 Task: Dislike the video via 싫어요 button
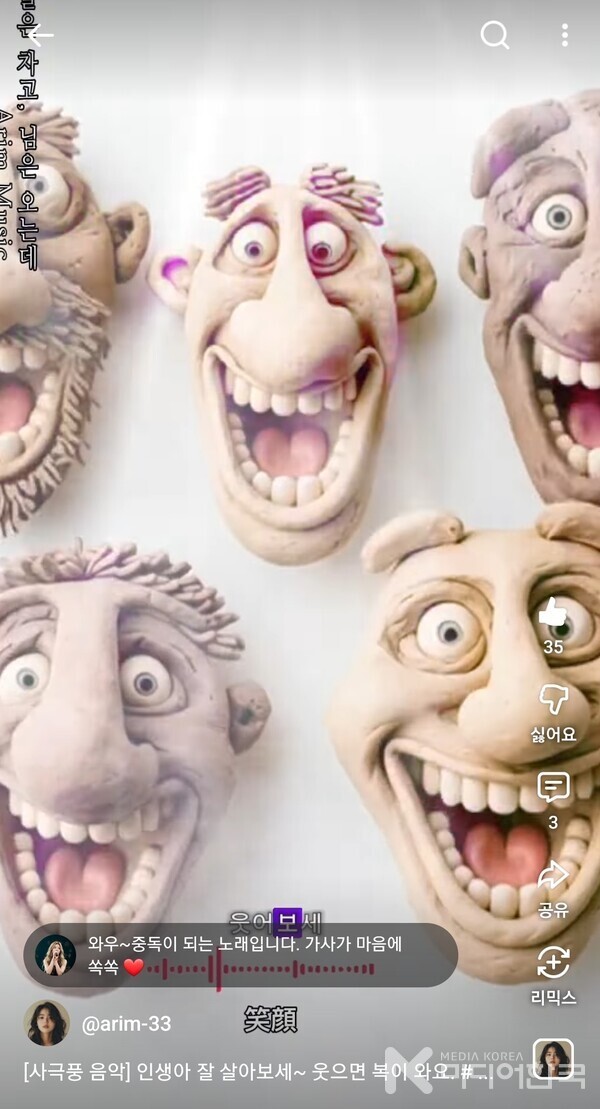pos(553,700)
